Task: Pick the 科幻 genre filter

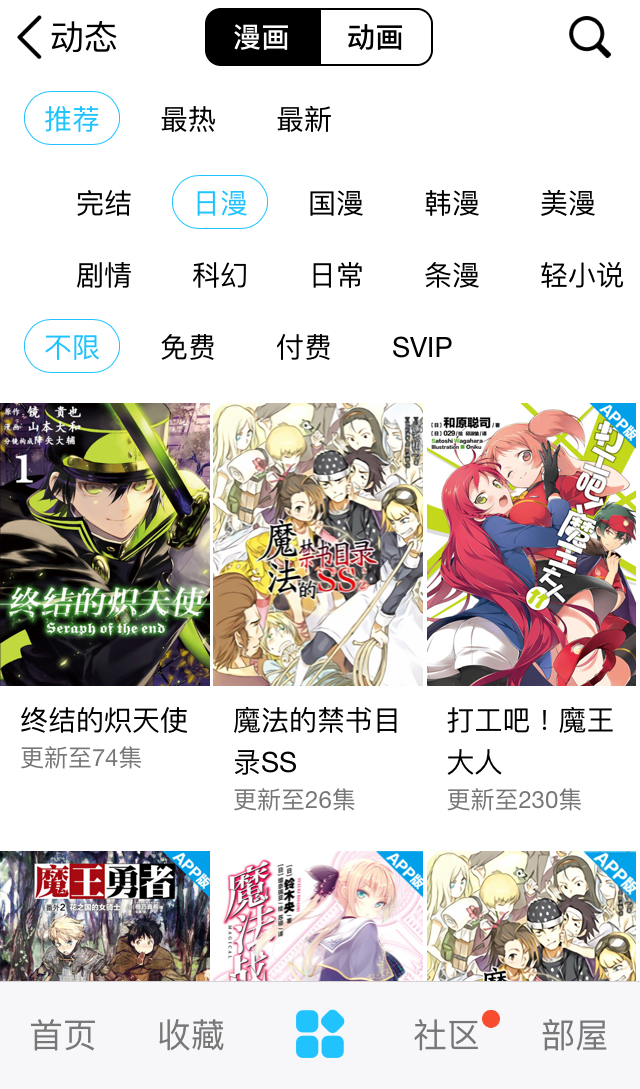Action: point(220,275)
